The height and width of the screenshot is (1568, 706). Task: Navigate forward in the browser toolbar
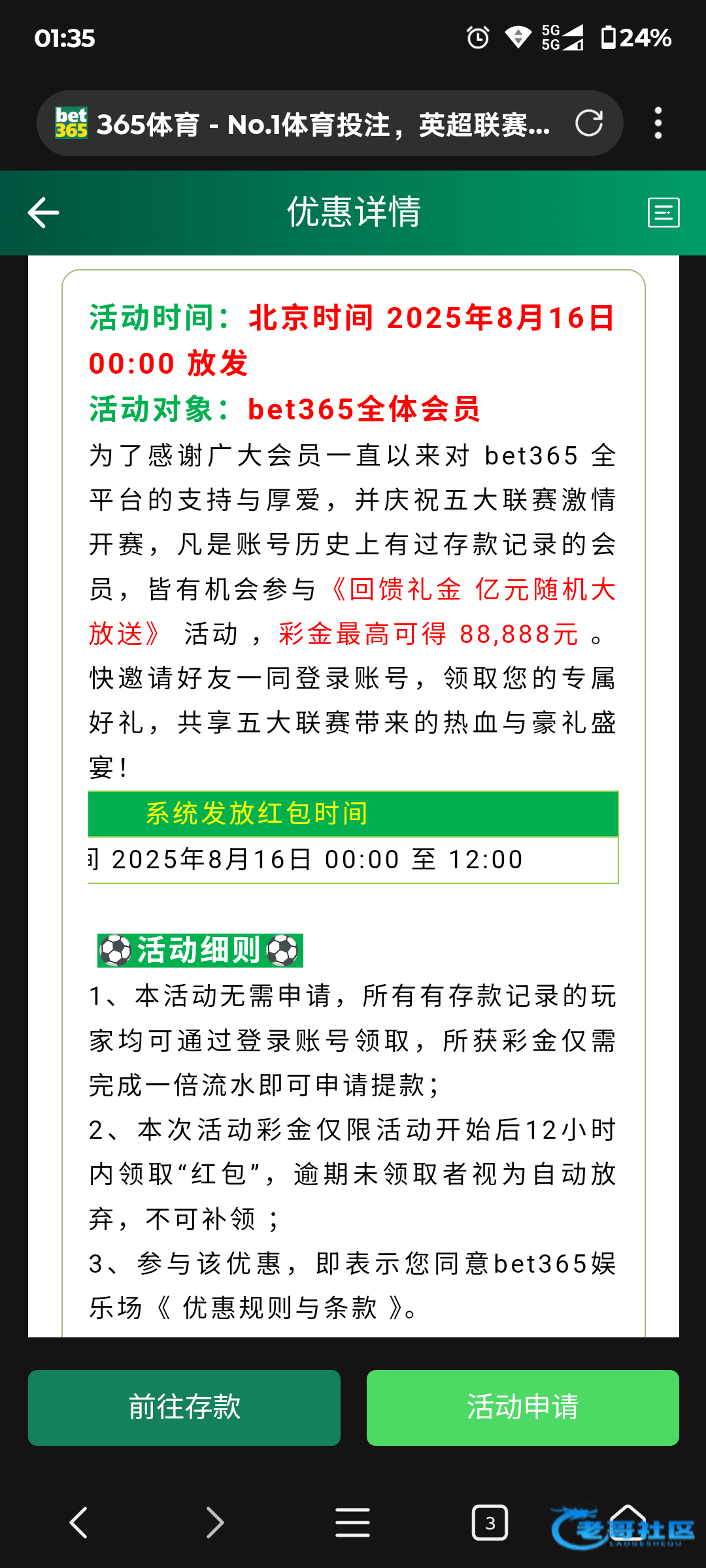pyautogui.click(x=215, y=1523)
